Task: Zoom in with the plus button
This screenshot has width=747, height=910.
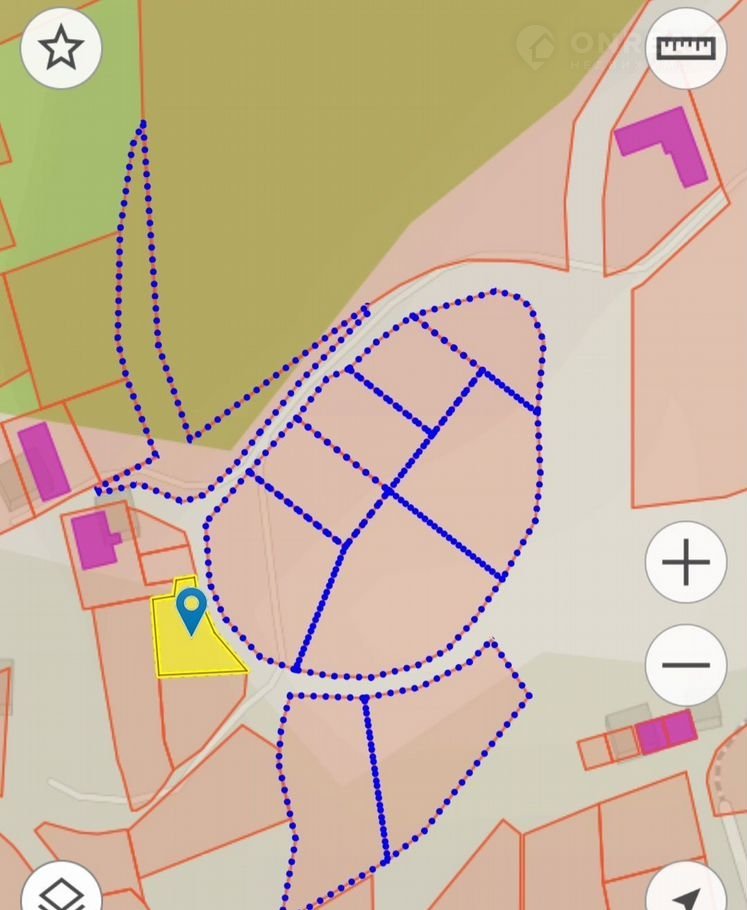Action: (x=686, y=563)
